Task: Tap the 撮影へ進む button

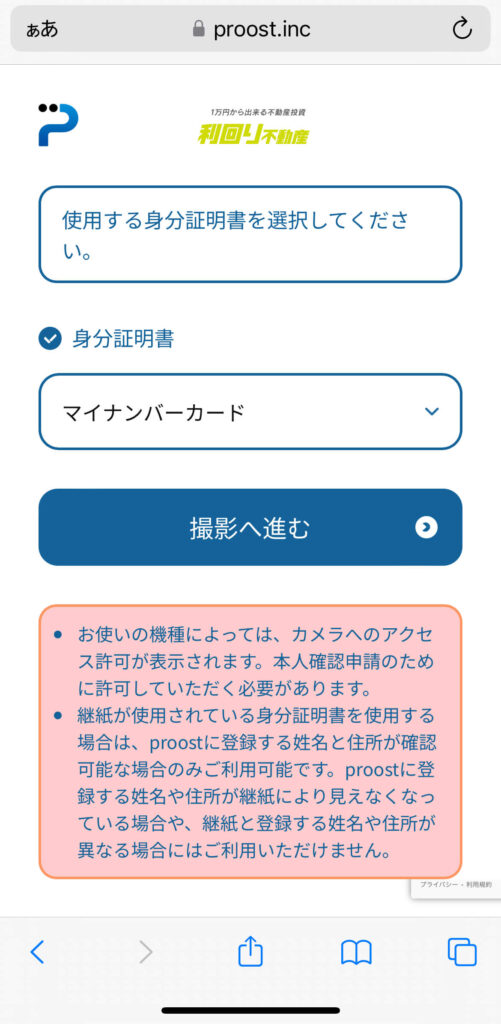Action: point(250,527)
